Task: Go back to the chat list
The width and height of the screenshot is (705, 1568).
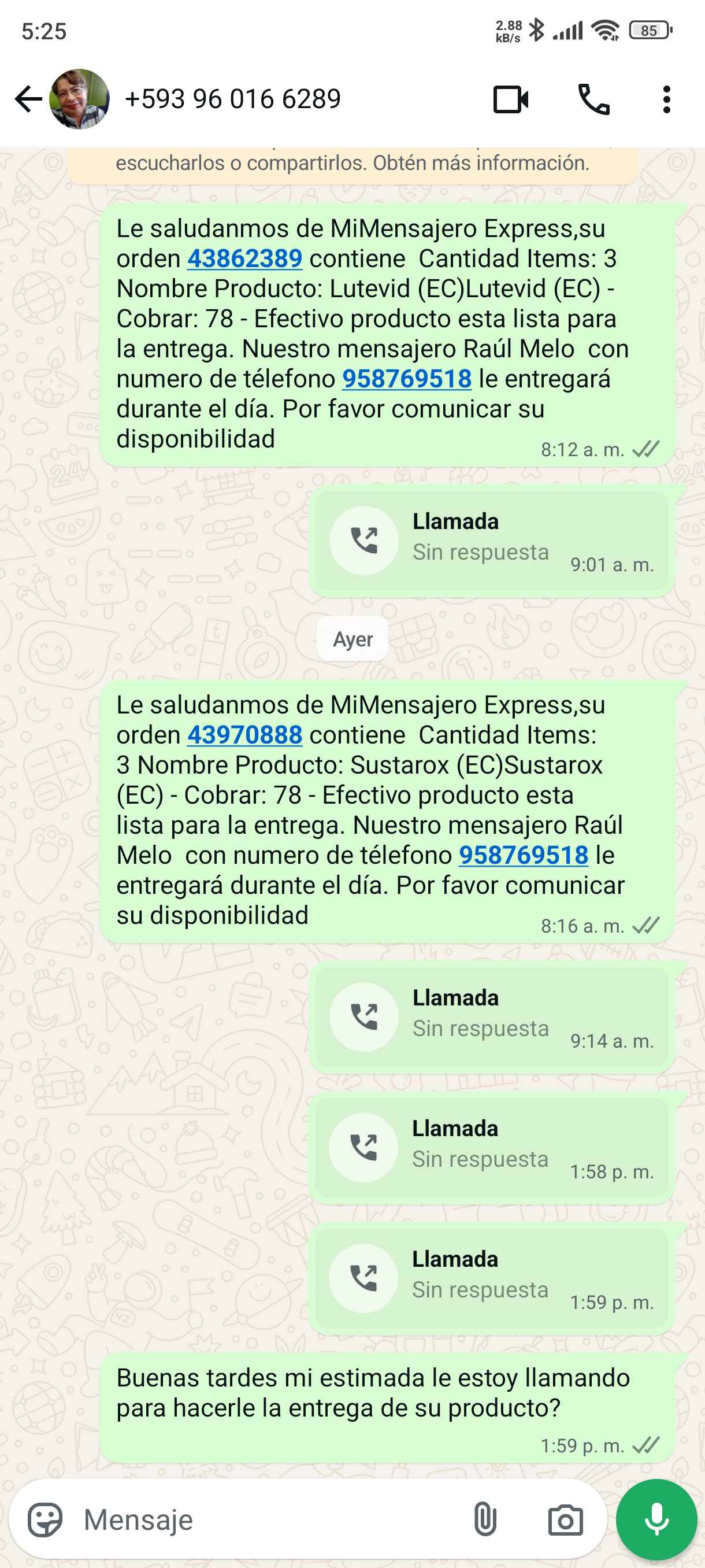Action: pyautogui.click(x=28, y=99)
